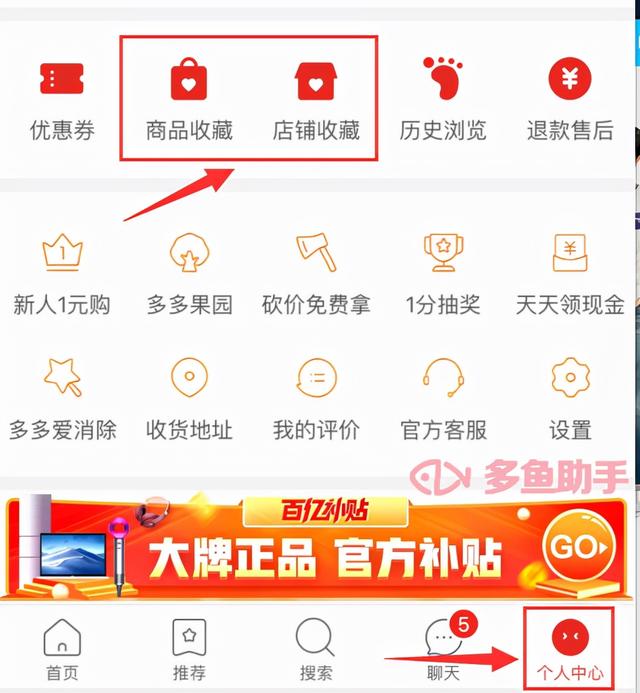This screenshot has height=693, width=640.
Task: Open 收货地址 shipping addresses
Action: [189, 398]
